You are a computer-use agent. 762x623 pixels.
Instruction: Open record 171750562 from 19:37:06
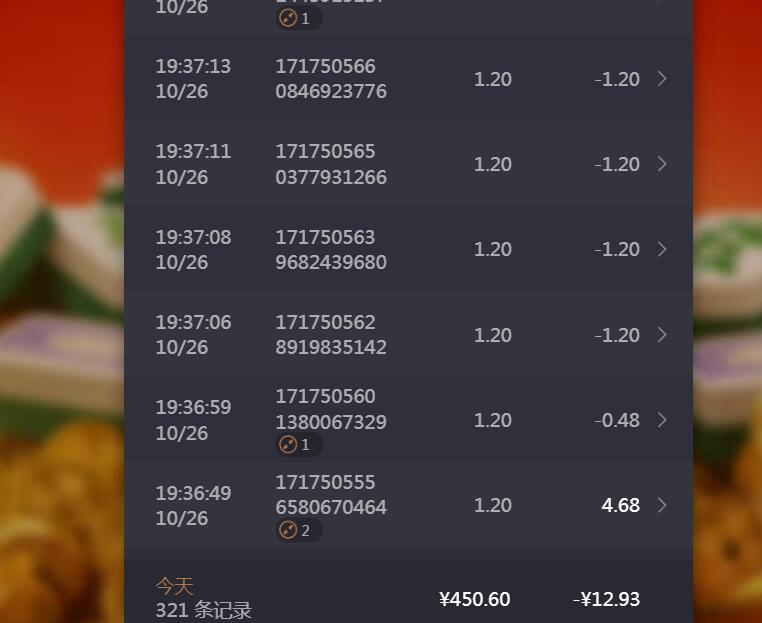(408, 335)
